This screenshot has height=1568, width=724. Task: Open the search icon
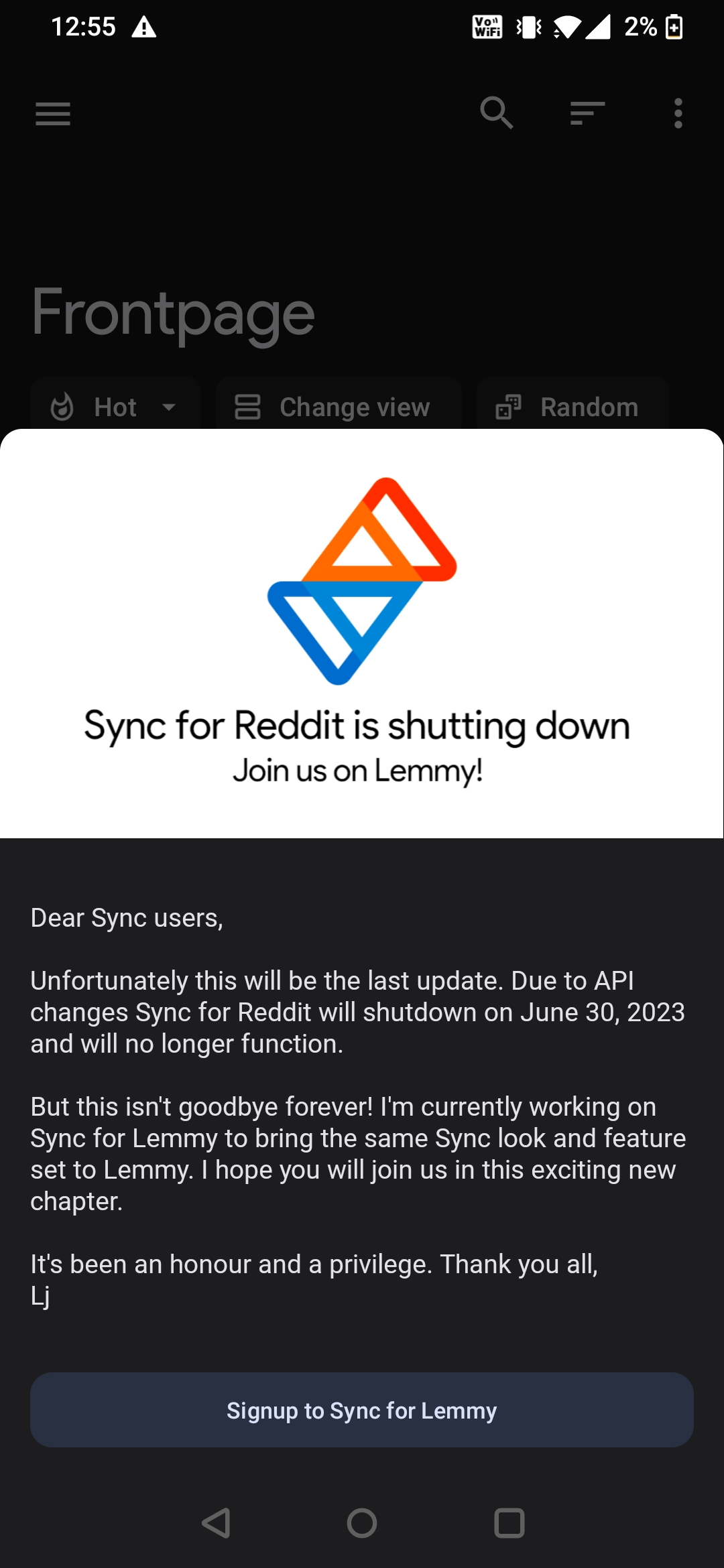[x=497, y=113]
